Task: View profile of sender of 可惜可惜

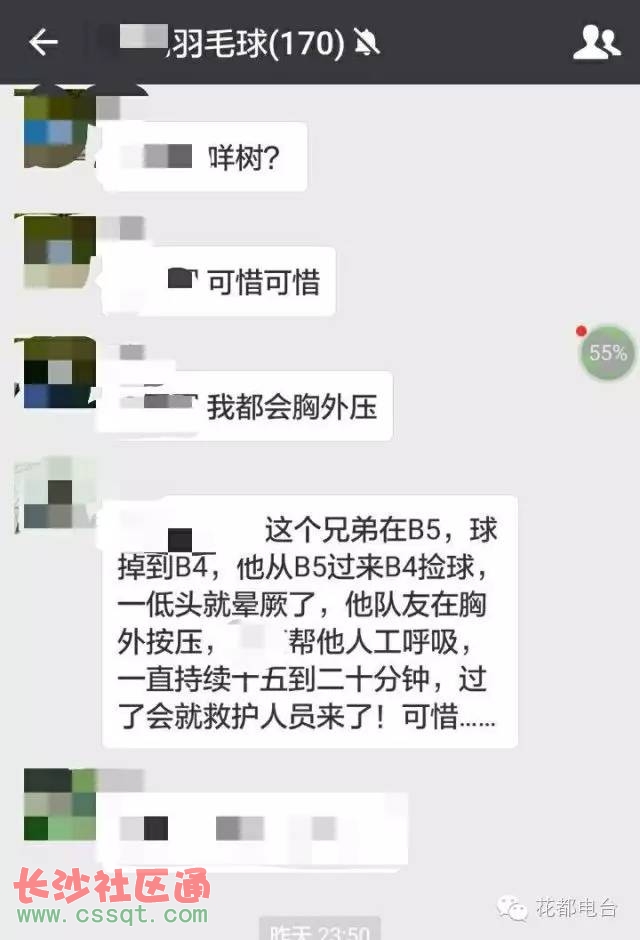Action: pyautogui.click(x=58, y=251)
